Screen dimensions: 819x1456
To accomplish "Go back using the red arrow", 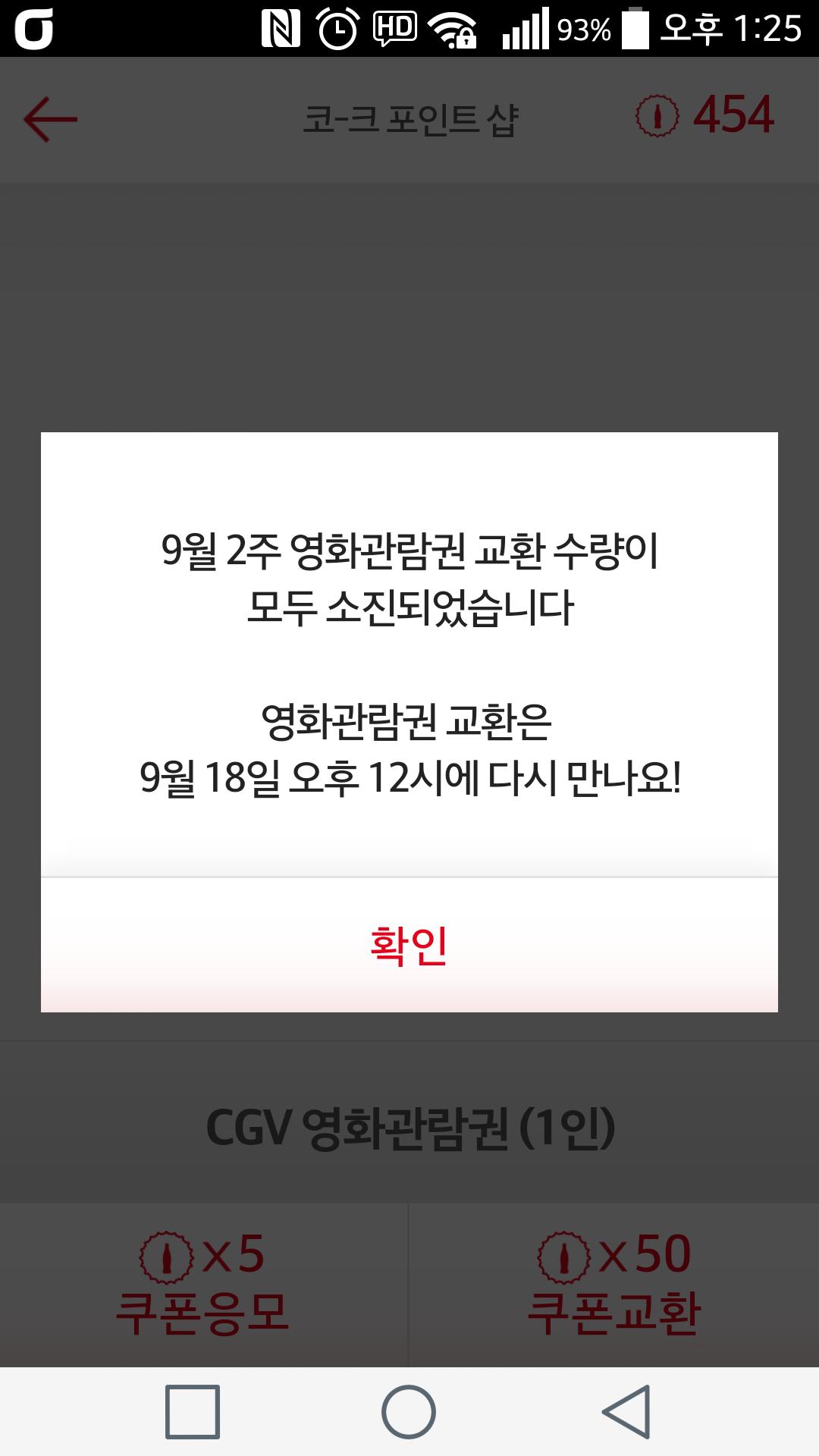I will [50, 119].
